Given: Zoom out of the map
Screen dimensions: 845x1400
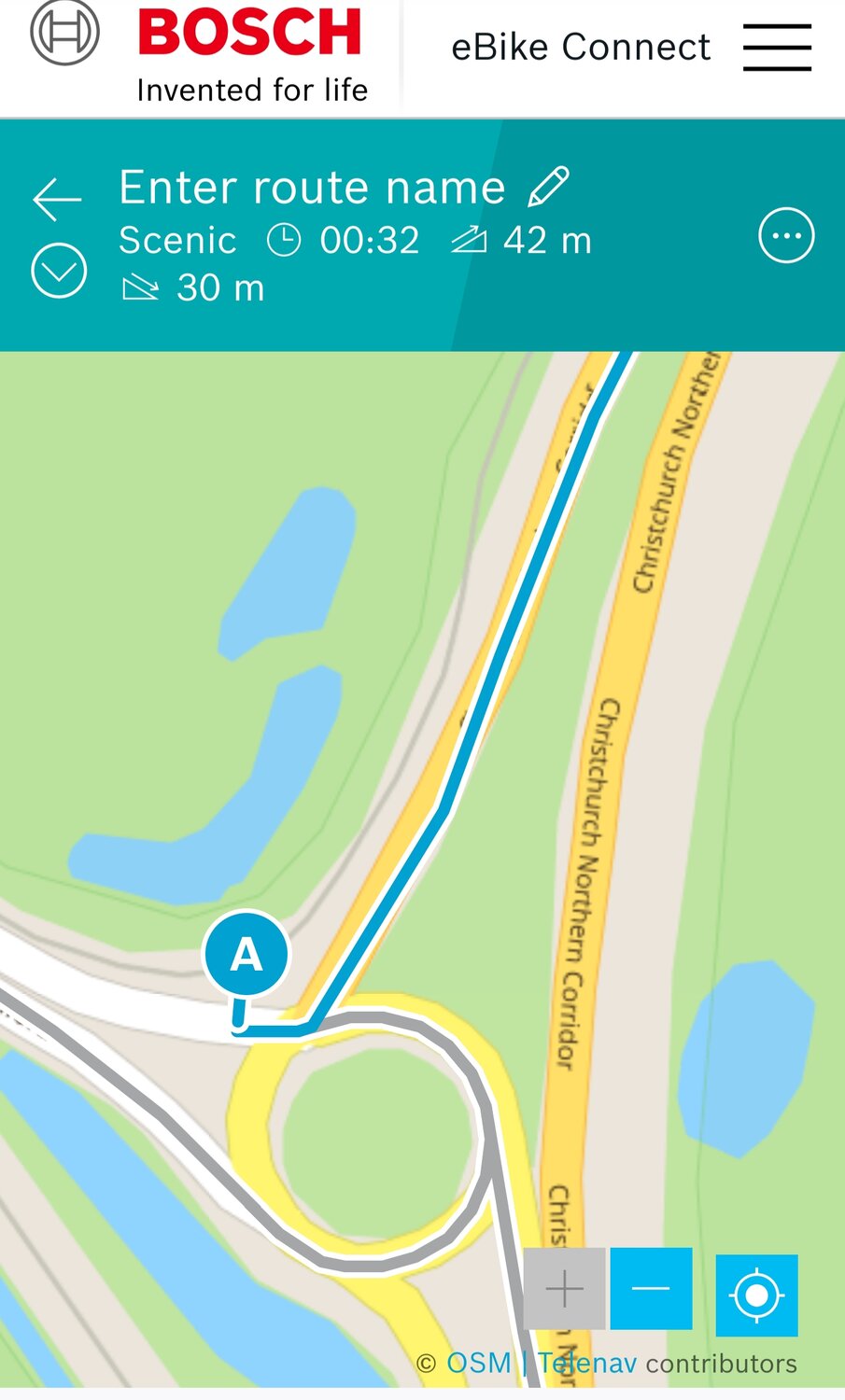Looking at the screenshot, I should point(651,1289).
